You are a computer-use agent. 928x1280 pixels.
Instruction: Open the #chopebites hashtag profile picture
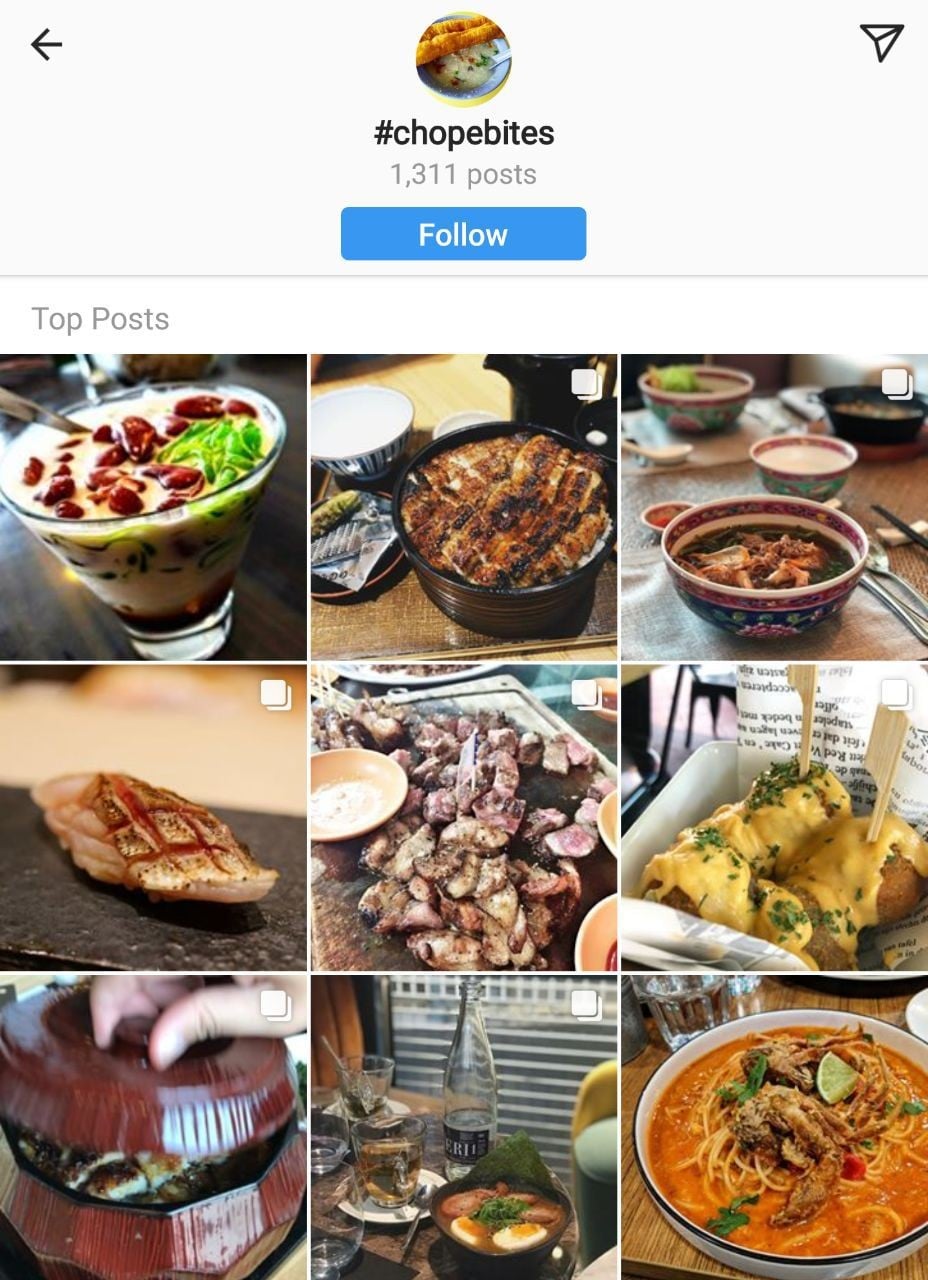463,59
